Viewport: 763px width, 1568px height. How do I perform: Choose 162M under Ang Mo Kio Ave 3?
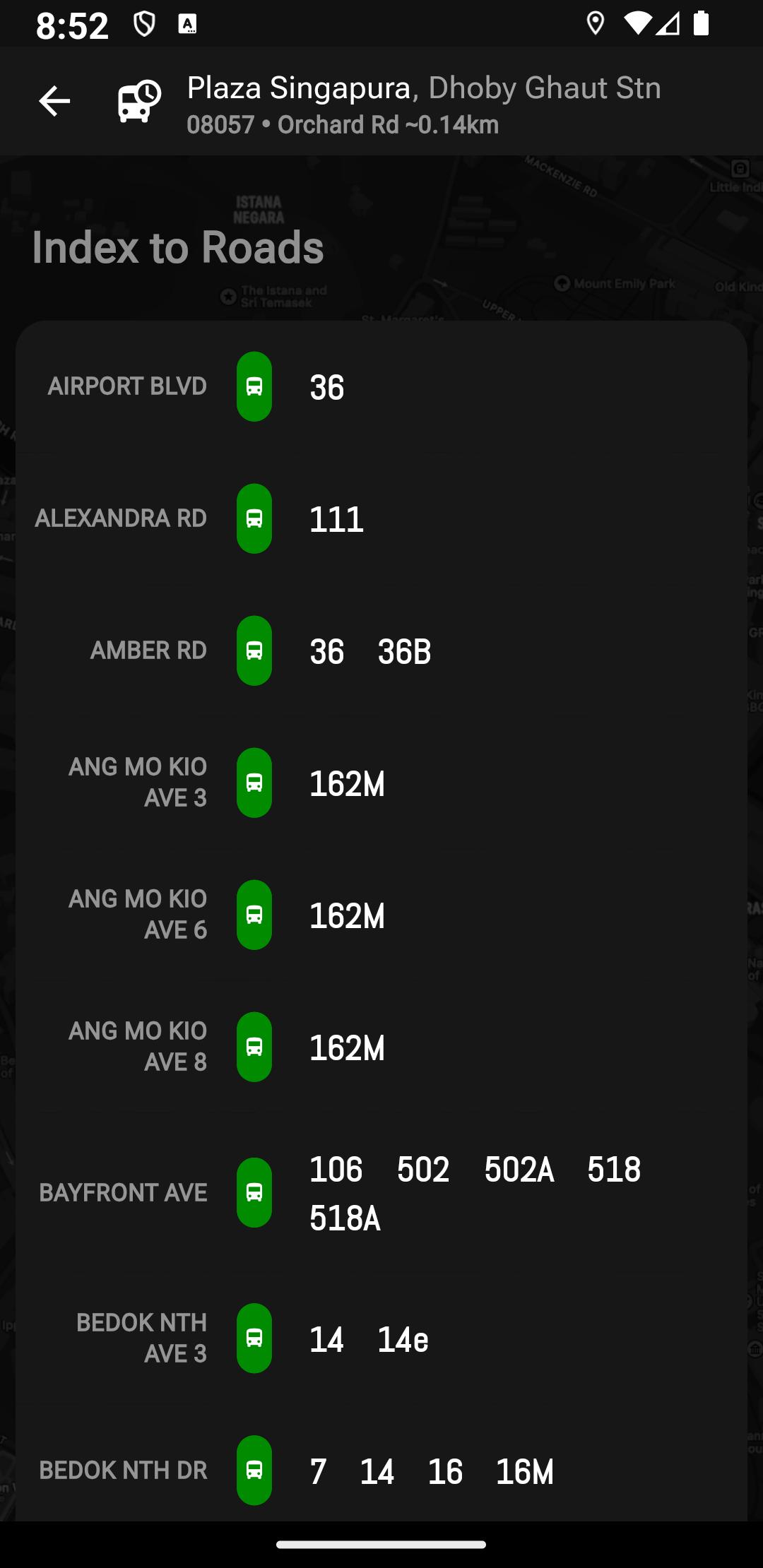tap(347, 783)
